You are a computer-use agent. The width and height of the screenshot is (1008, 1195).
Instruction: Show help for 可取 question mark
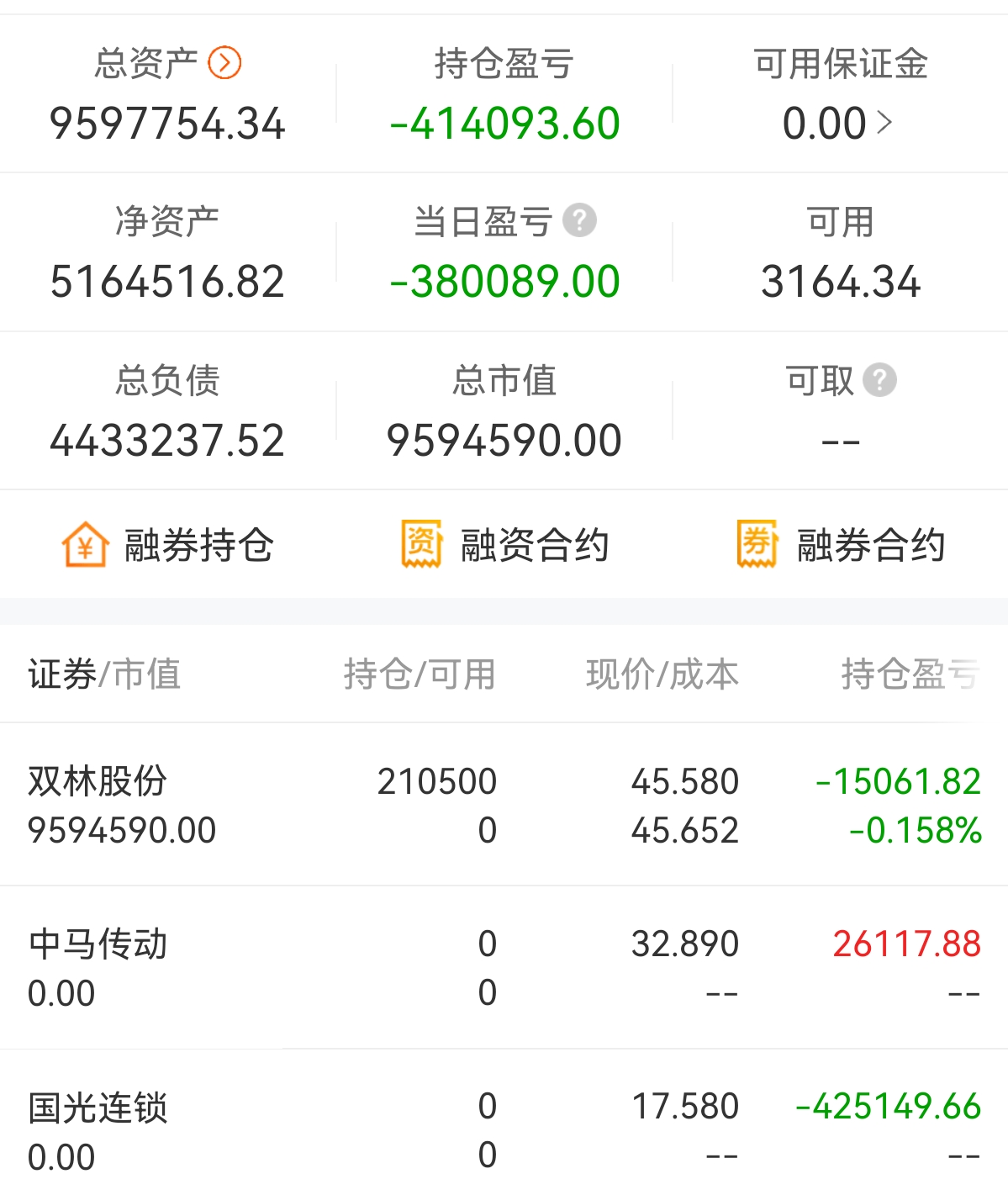(879, 380)
